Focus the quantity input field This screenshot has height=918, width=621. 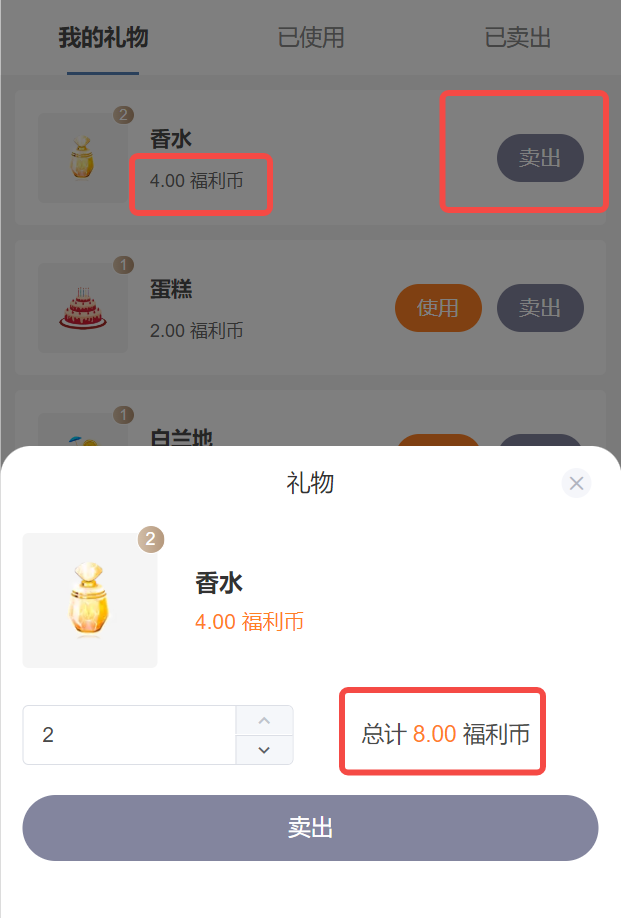click(129, 735)
